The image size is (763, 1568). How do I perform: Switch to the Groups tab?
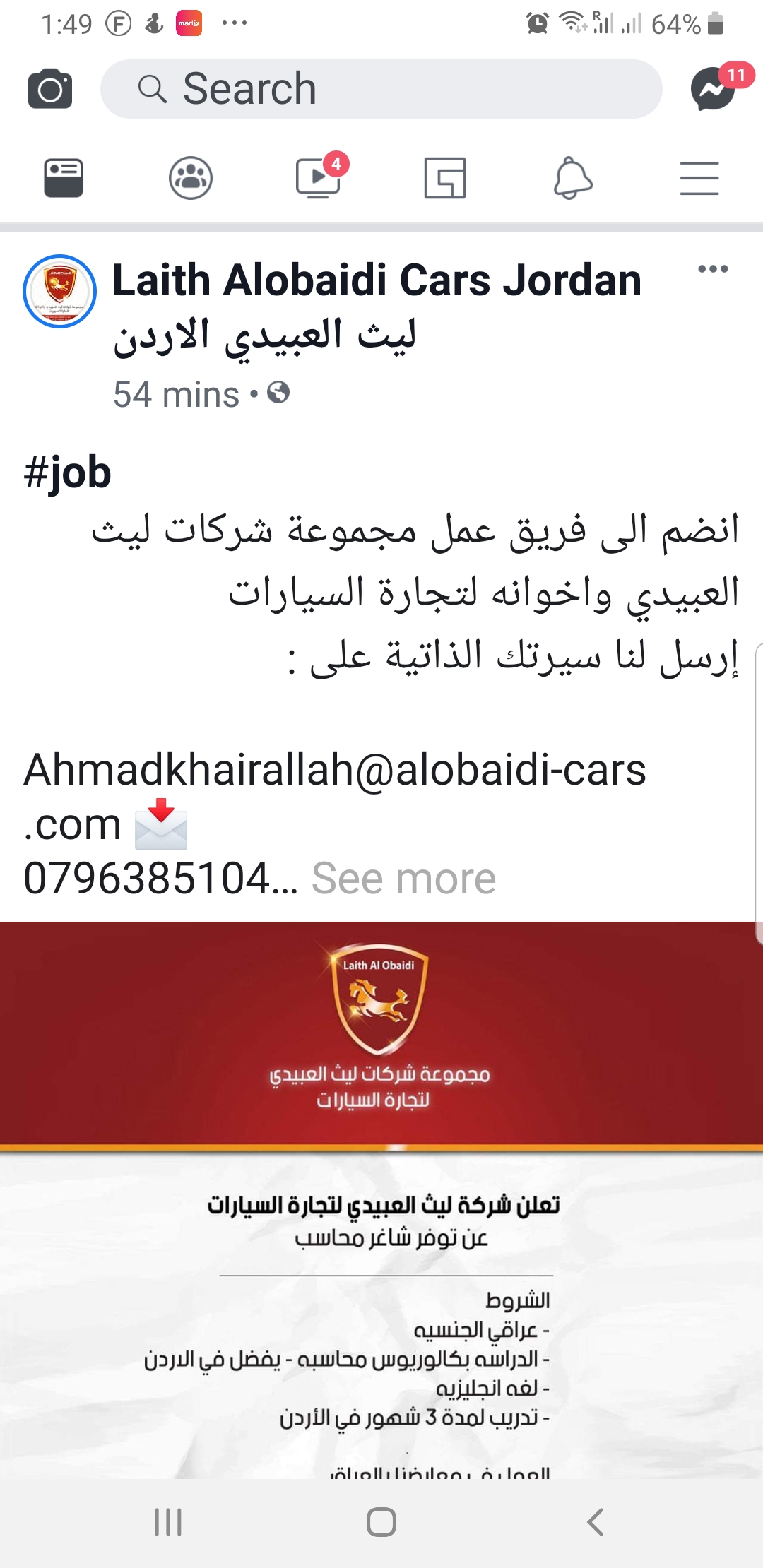[x=191, y=178]
